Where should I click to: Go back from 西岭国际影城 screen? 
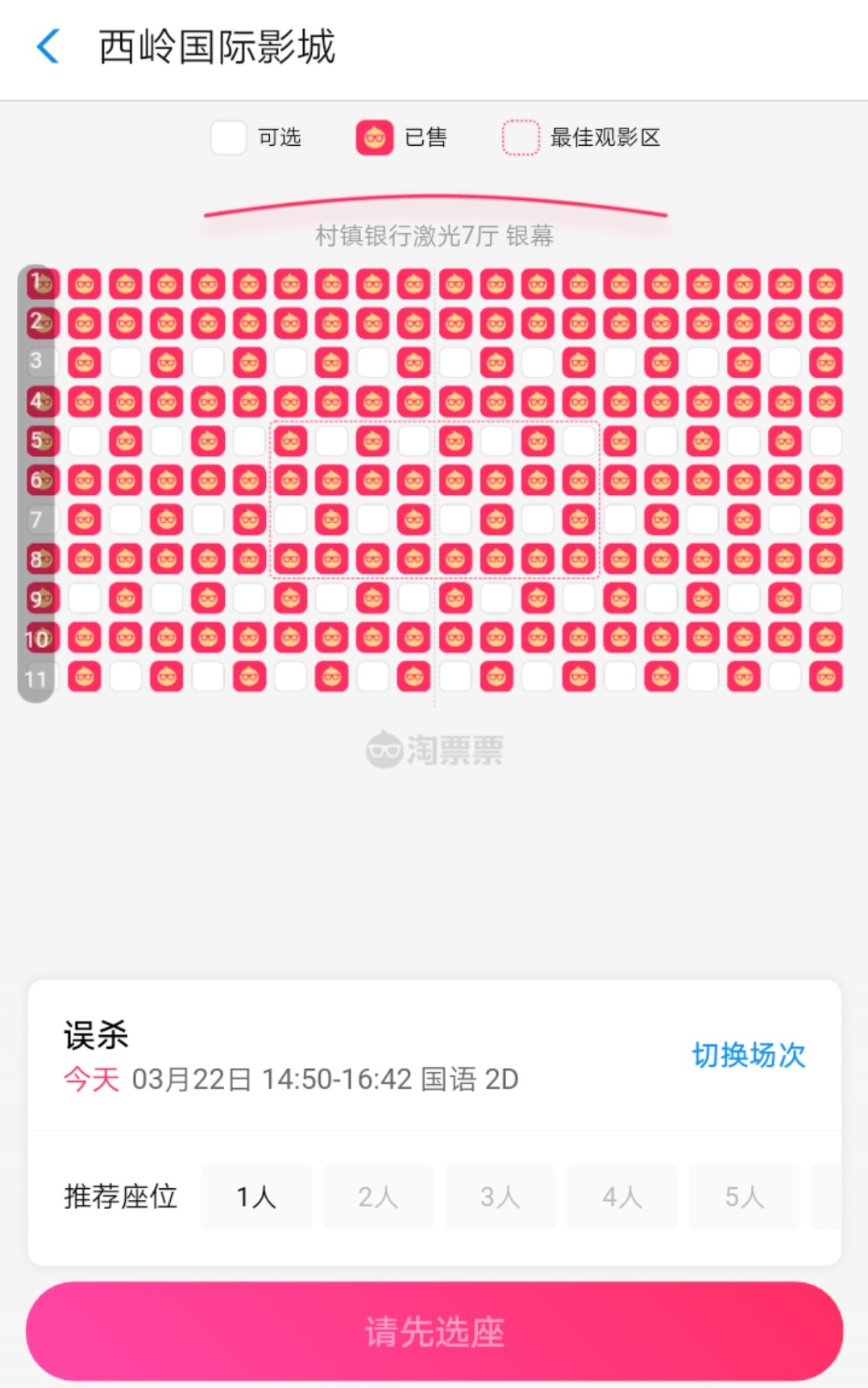click(x=48, y=46)
